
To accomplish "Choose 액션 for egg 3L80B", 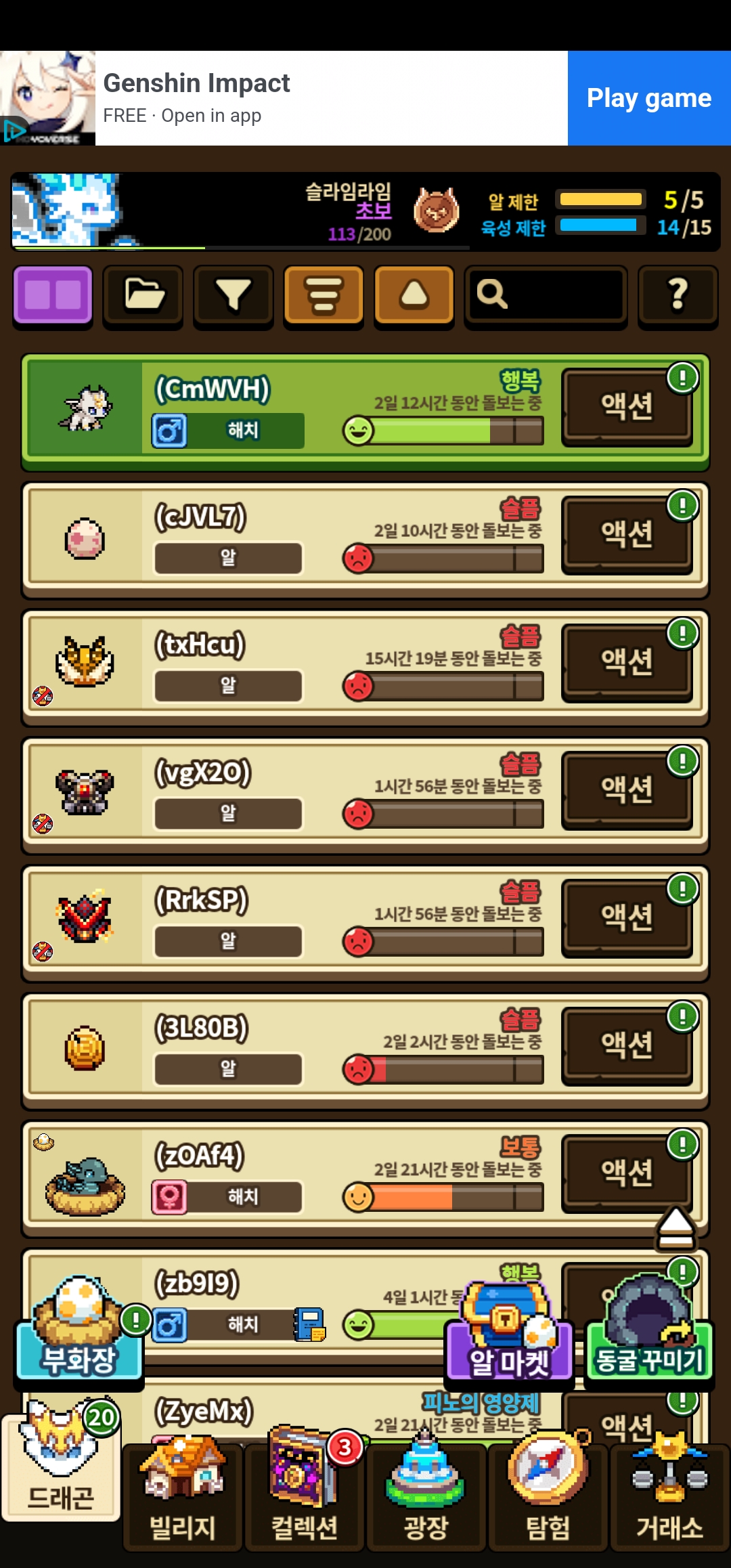I will click(x=627, y=1045).
